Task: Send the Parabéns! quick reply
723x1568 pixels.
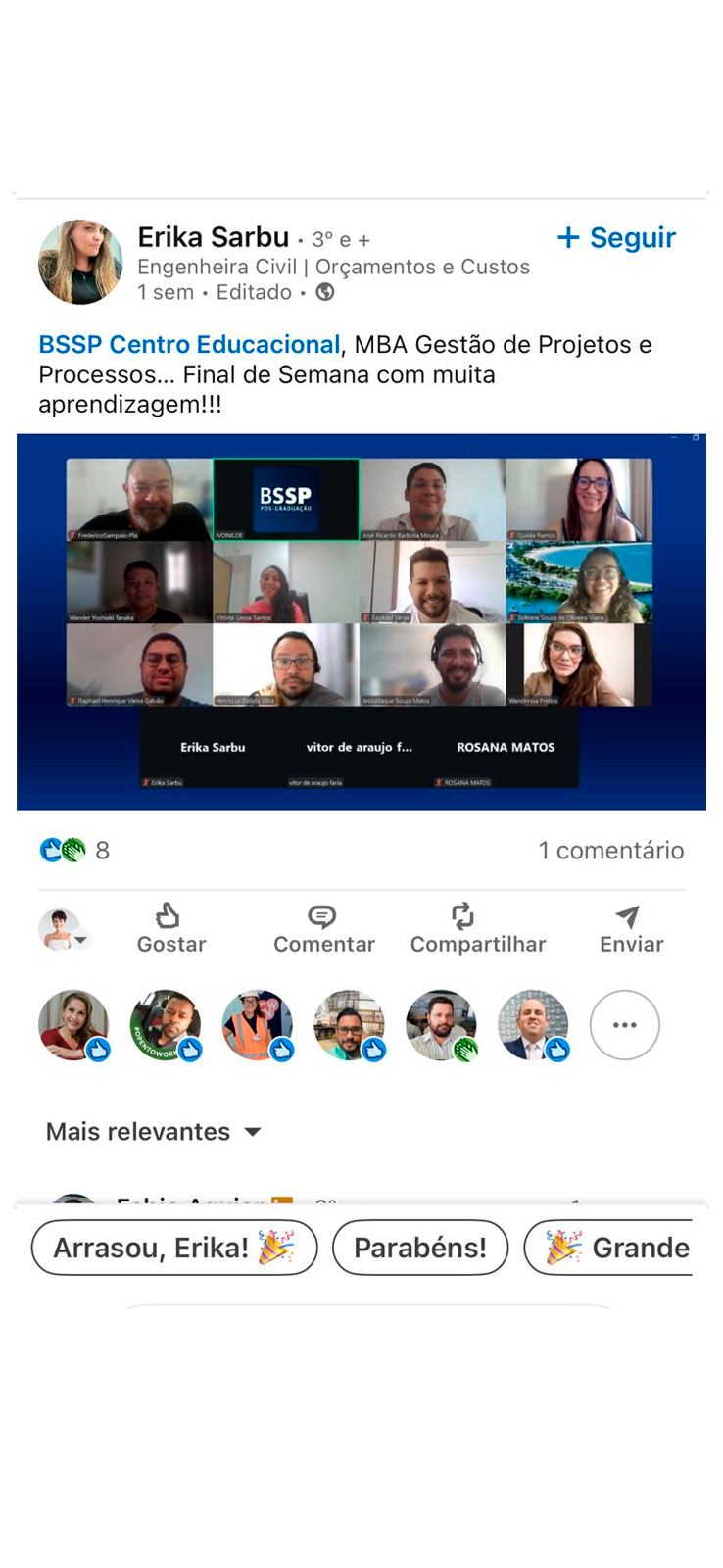Action: pos(420,1247)
